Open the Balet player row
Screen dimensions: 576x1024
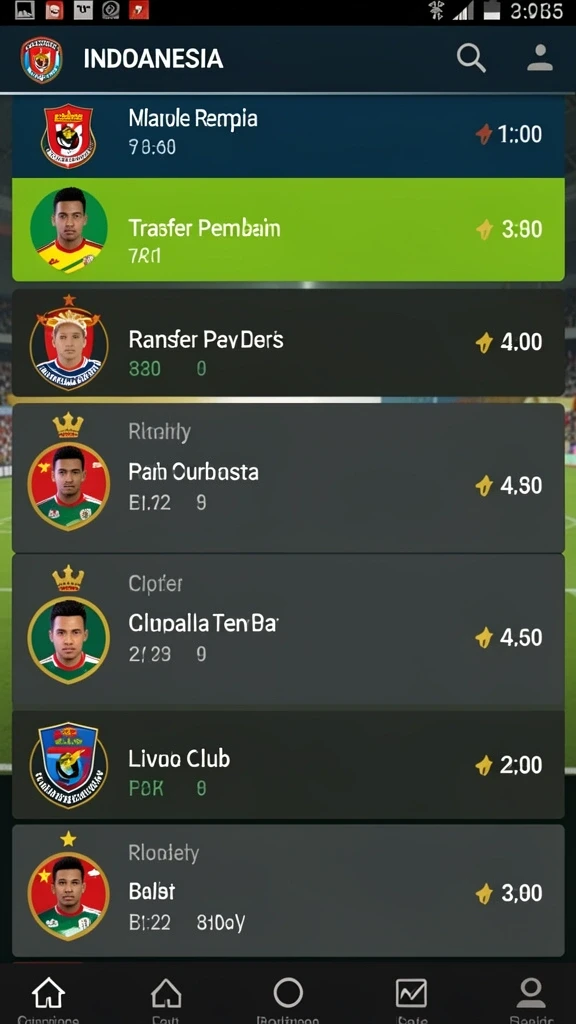[288, 891]
